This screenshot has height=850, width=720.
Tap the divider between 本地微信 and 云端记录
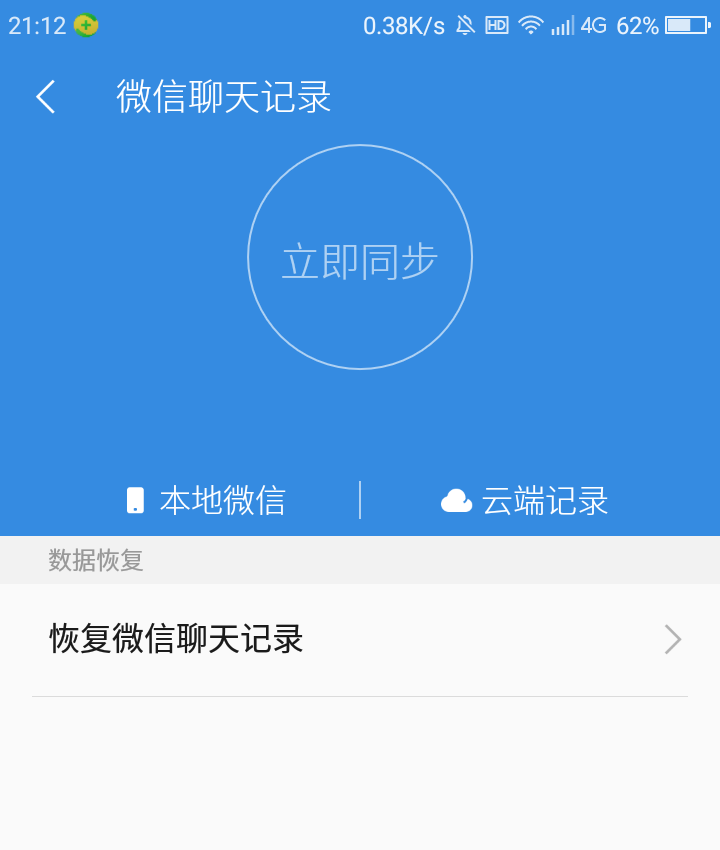pyautogui.click(x=361, y=500)
